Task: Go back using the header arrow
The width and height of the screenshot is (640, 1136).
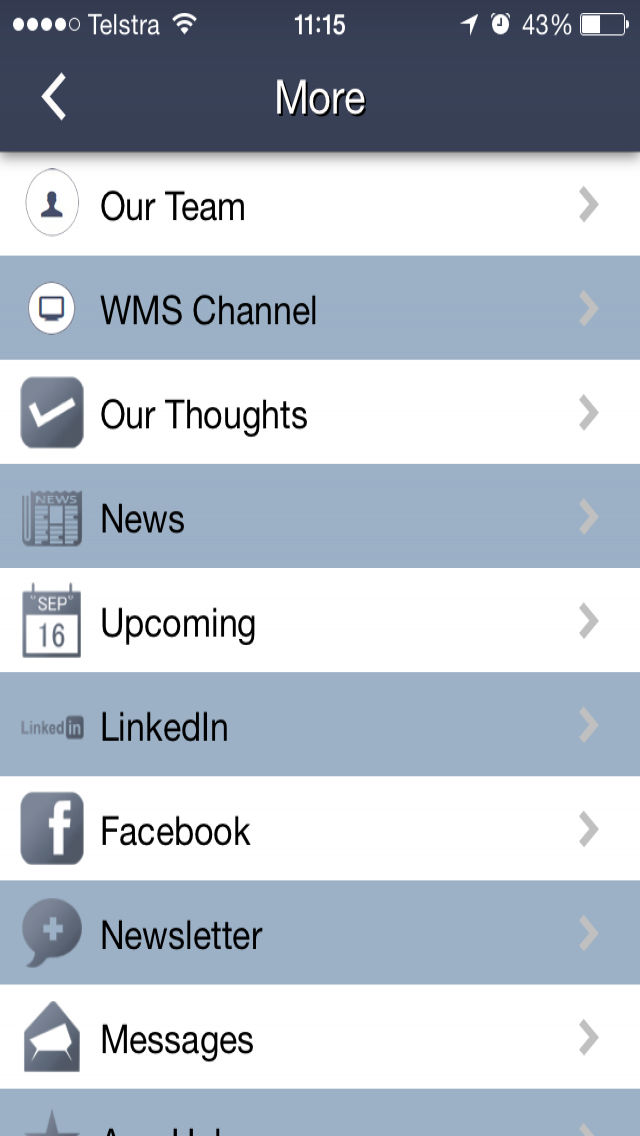Action: 54,96
